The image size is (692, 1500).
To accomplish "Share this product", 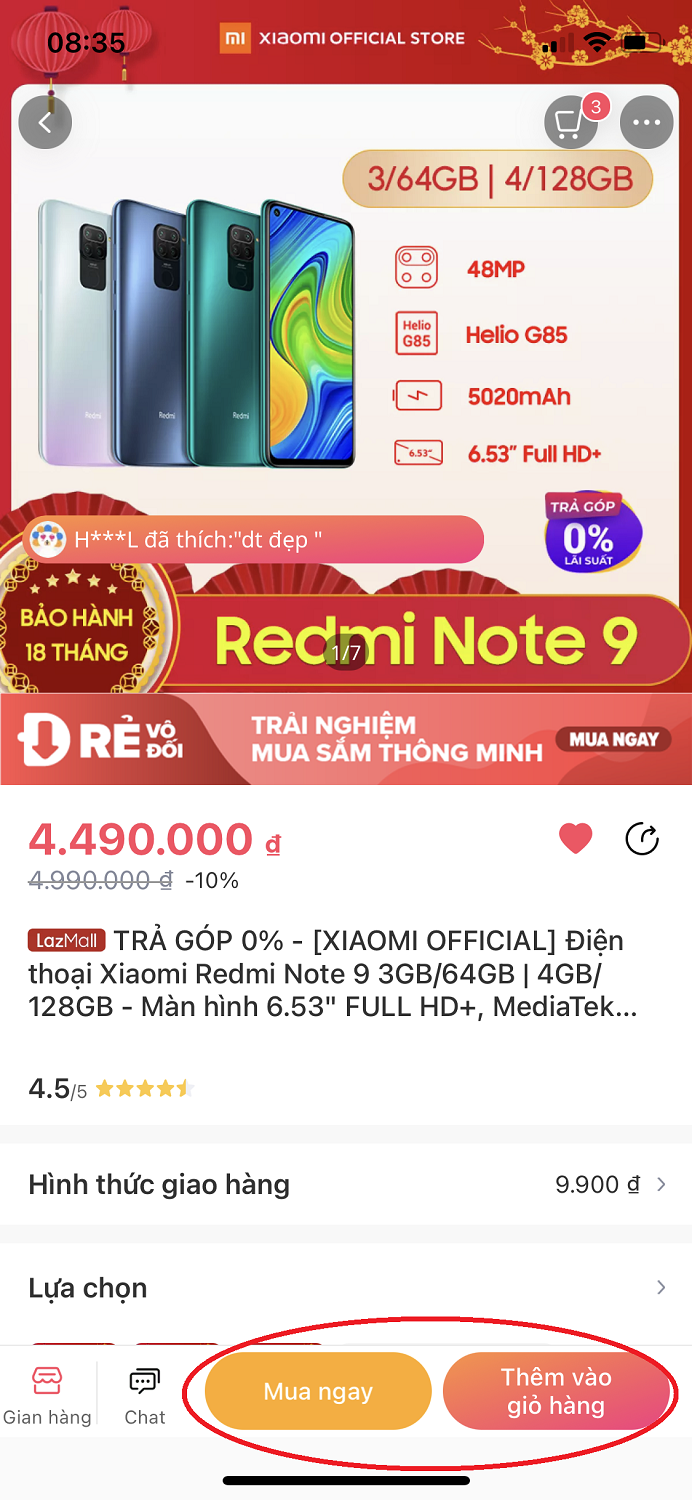I will coord(642,839).
